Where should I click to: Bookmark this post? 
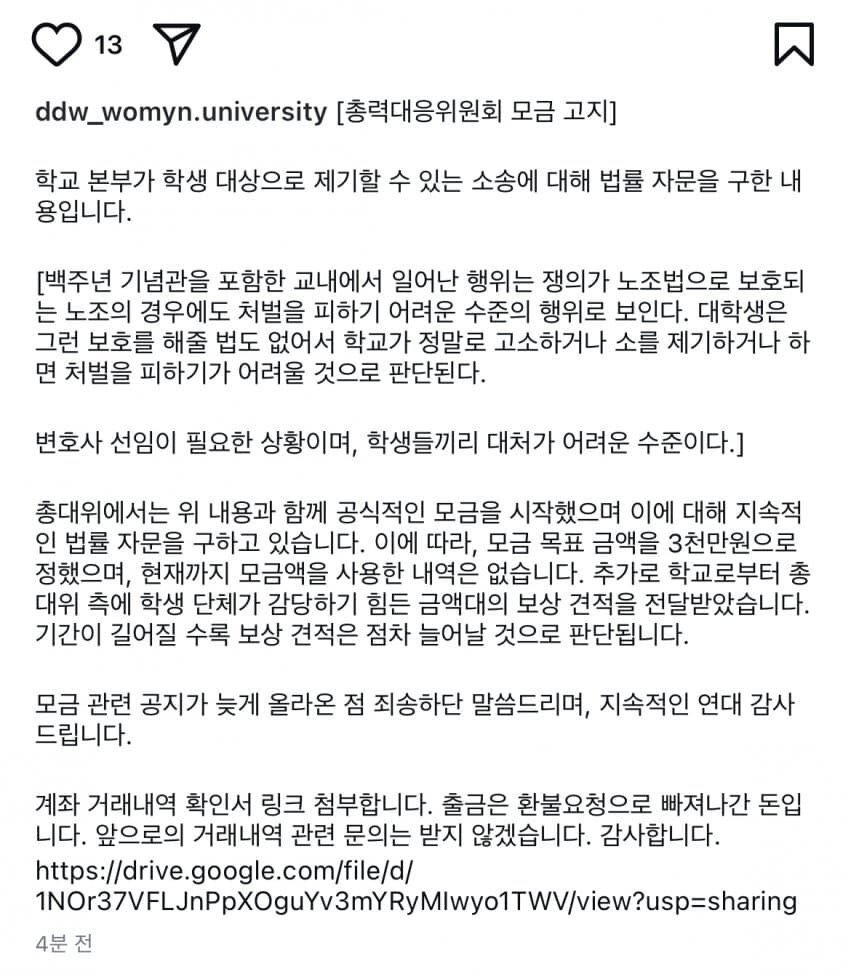pyautogui.click(x=794, y=44)
